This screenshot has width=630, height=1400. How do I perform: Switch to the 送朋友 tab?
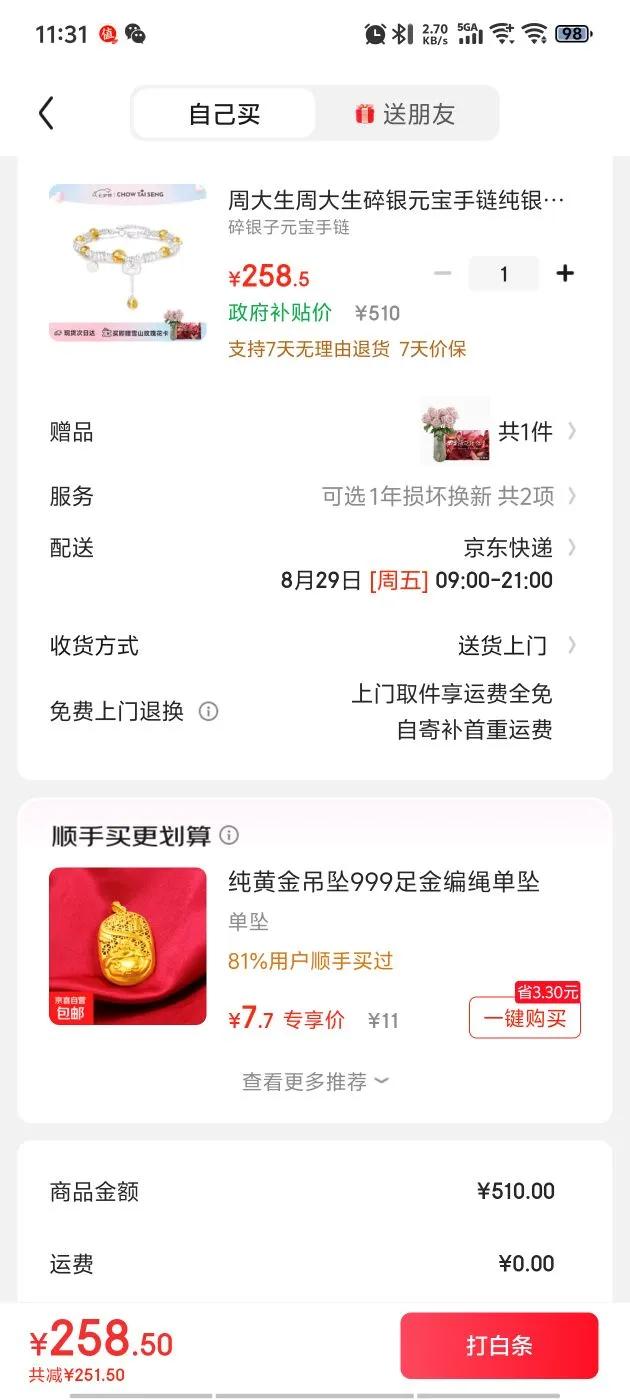pyautogui.click(x=405, y=114)
